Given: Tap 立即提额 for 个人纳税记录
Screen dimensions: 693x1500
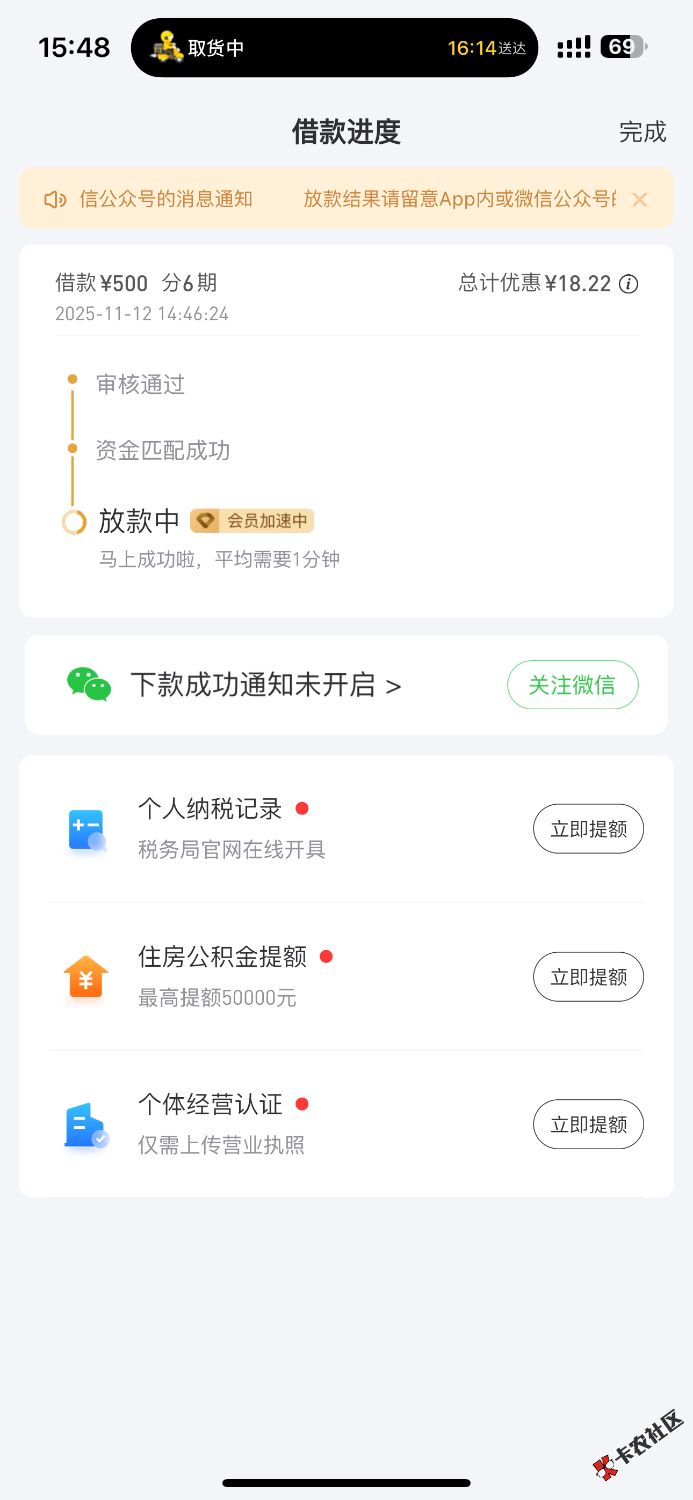Looking at the screenshot, I should (x=588, y=829).
